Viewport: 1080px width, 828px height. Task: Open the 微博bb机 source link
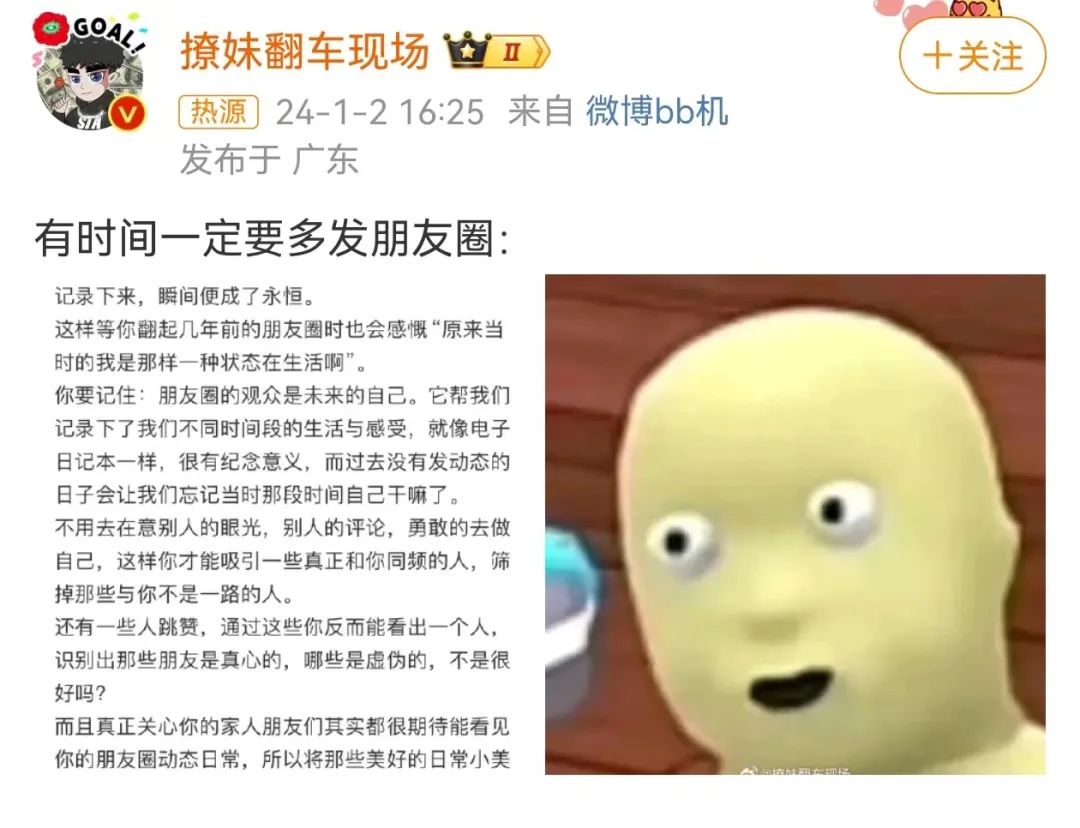point(657,111)
